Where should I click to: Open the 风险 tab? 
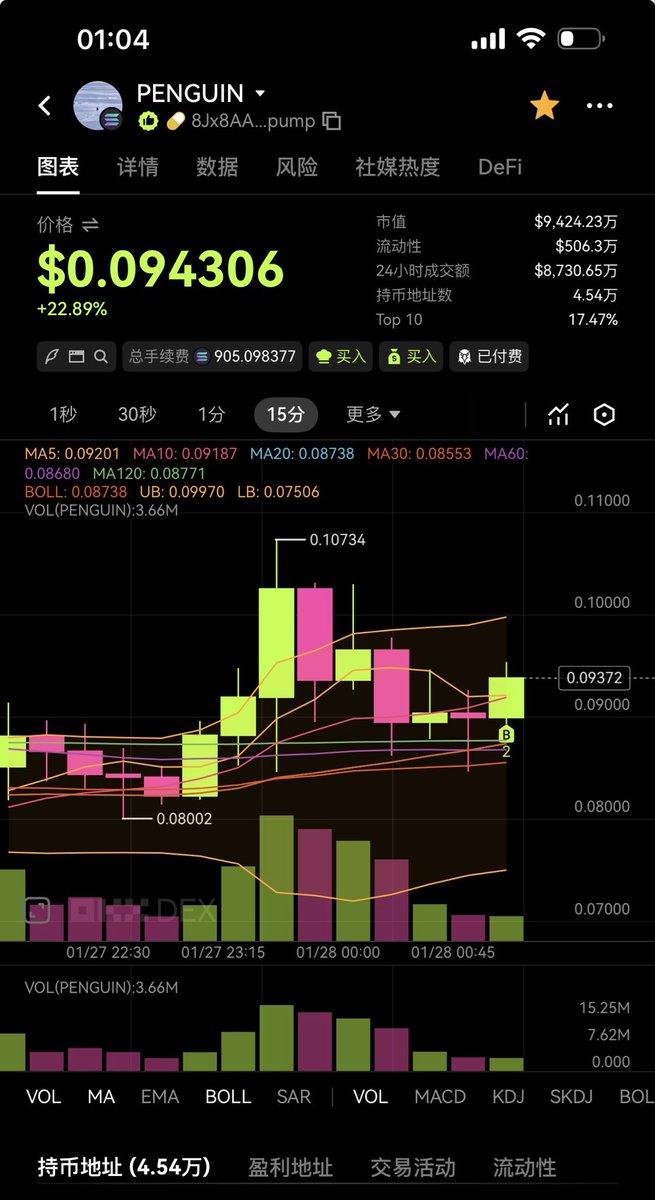297,167
